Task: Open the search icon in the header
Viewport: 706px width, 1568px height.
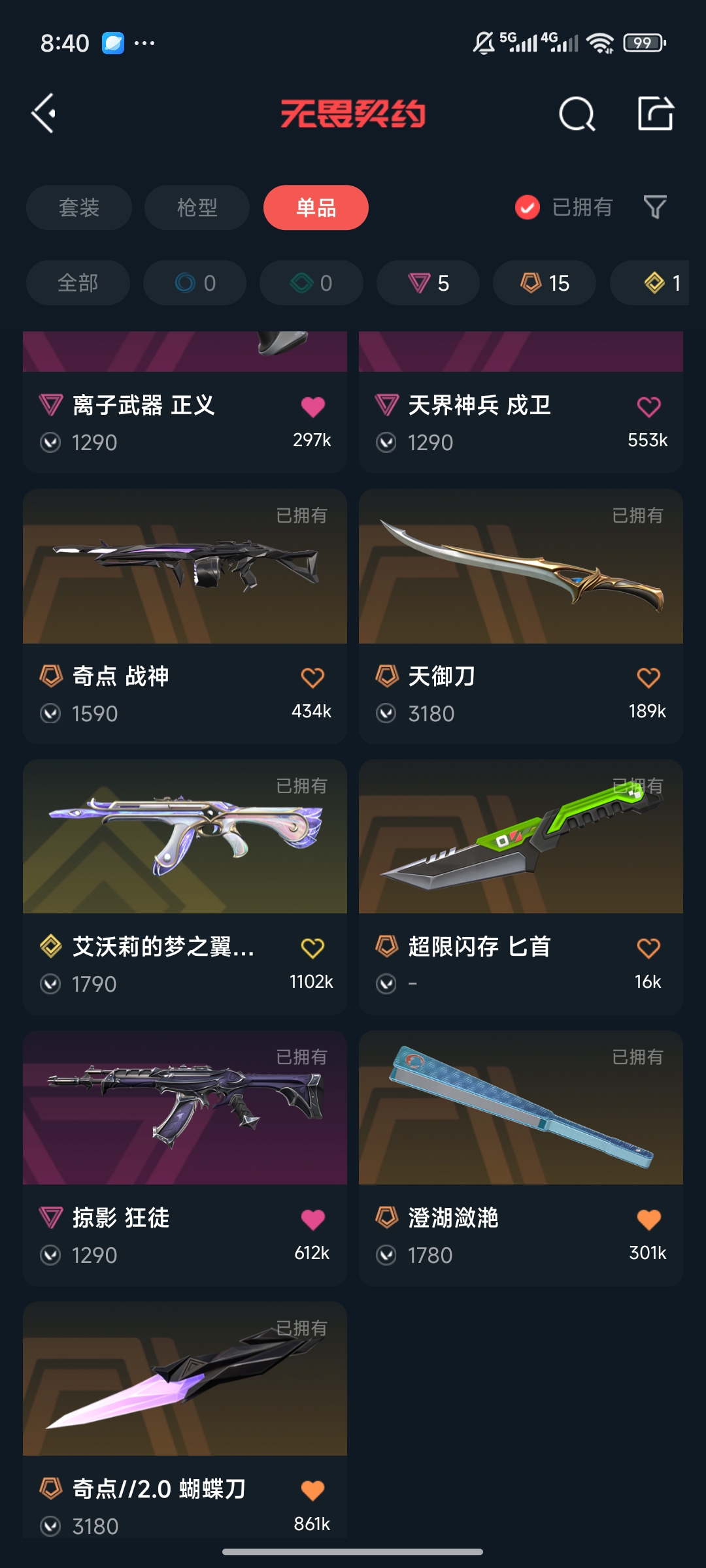Action: click(577, 114)
